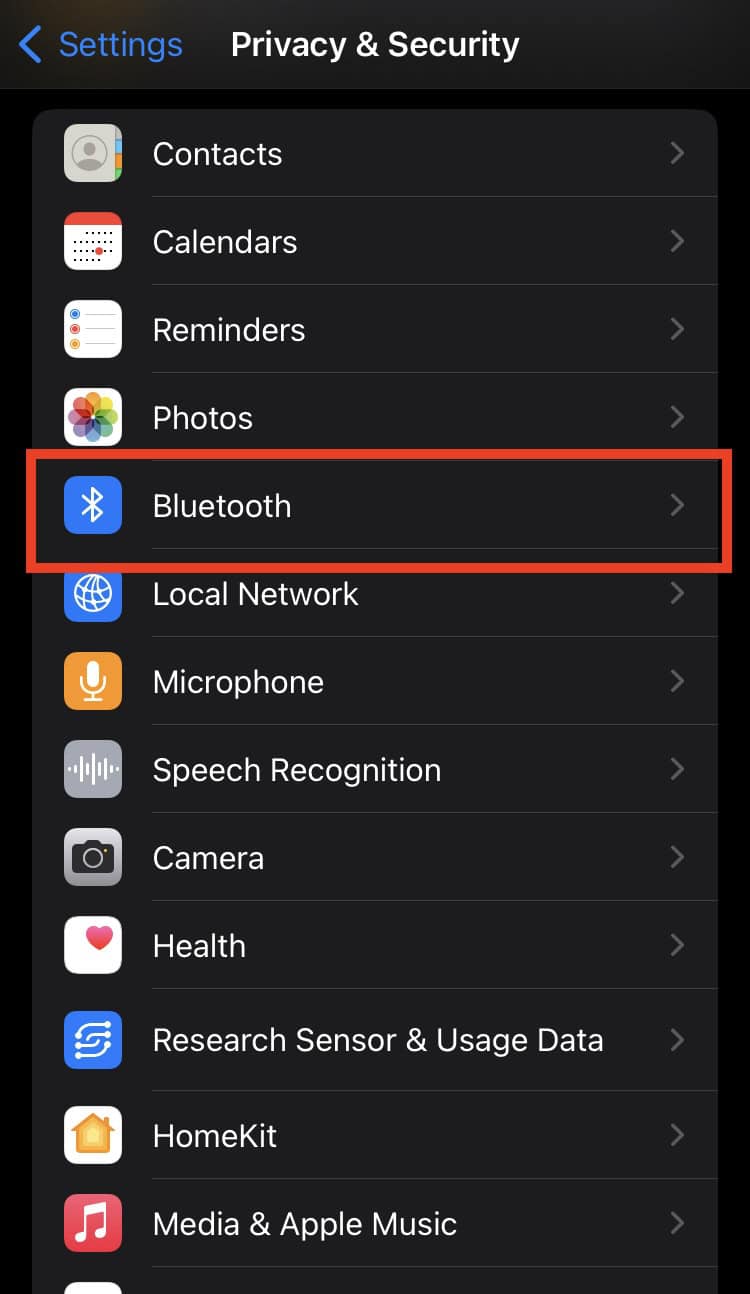Tap the Calendars icon

92,241
